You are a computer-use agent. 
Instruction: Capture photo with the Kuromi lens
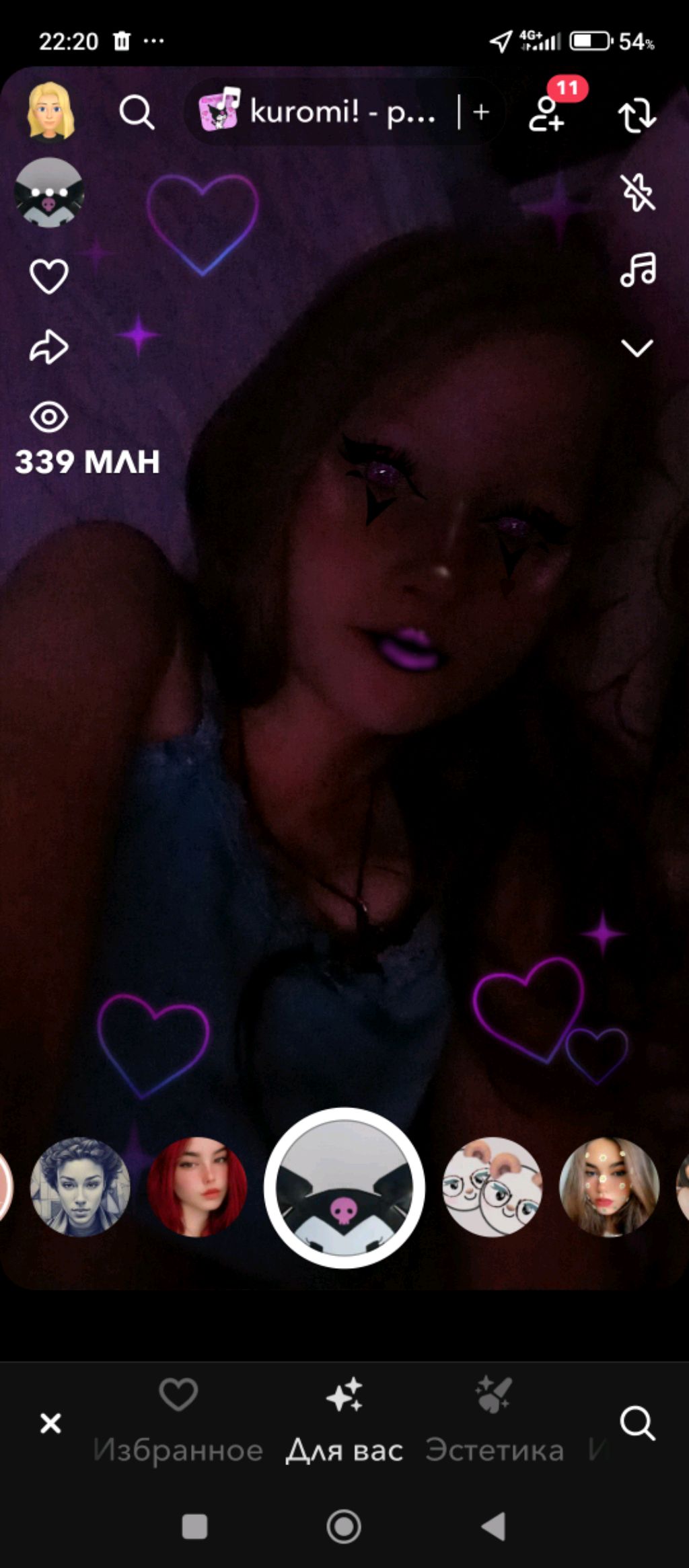(344, 1187)
